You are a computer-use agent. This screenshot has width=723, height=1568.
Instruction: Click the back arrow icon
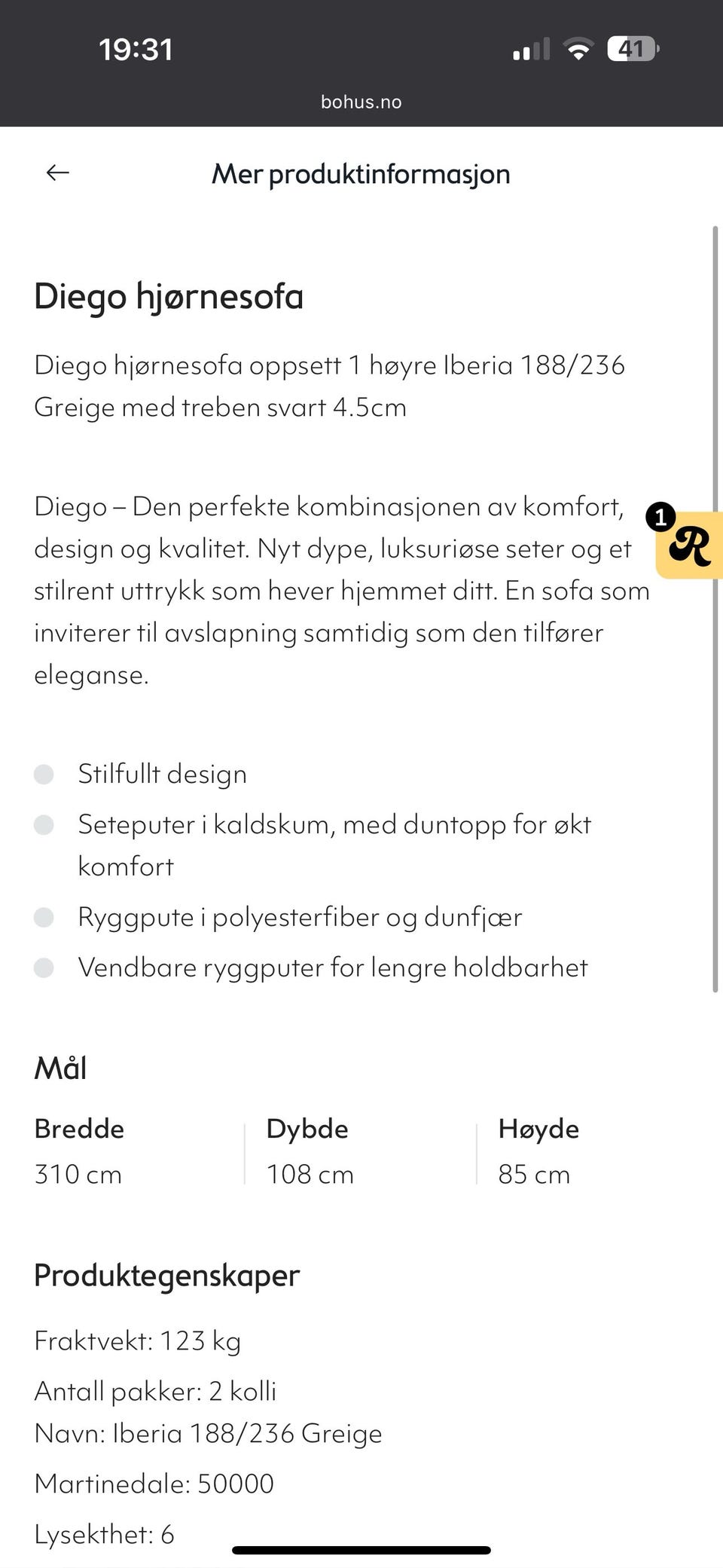pos(56,173)
